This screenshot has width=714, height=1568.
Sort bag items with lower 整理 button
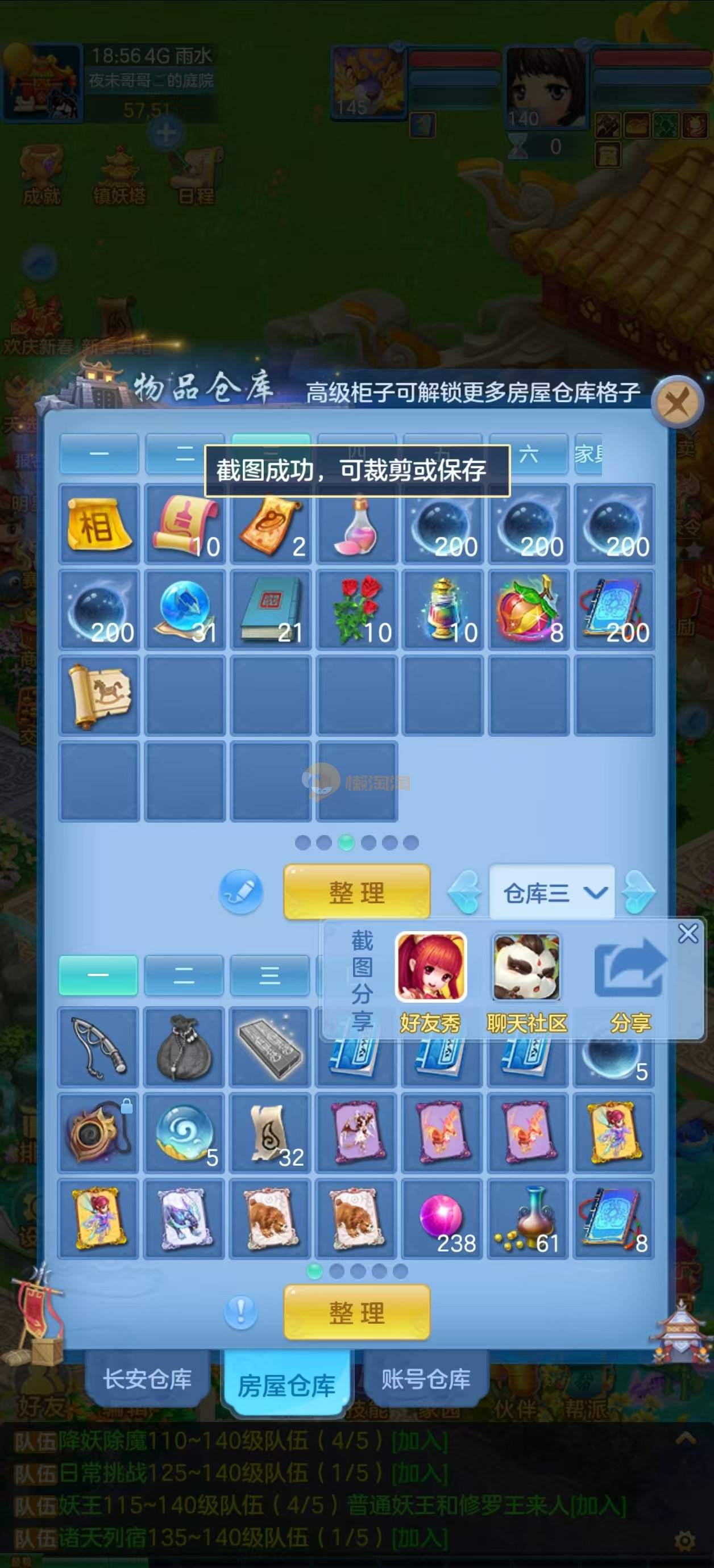pyautogui.click(x=357, y=1313)
